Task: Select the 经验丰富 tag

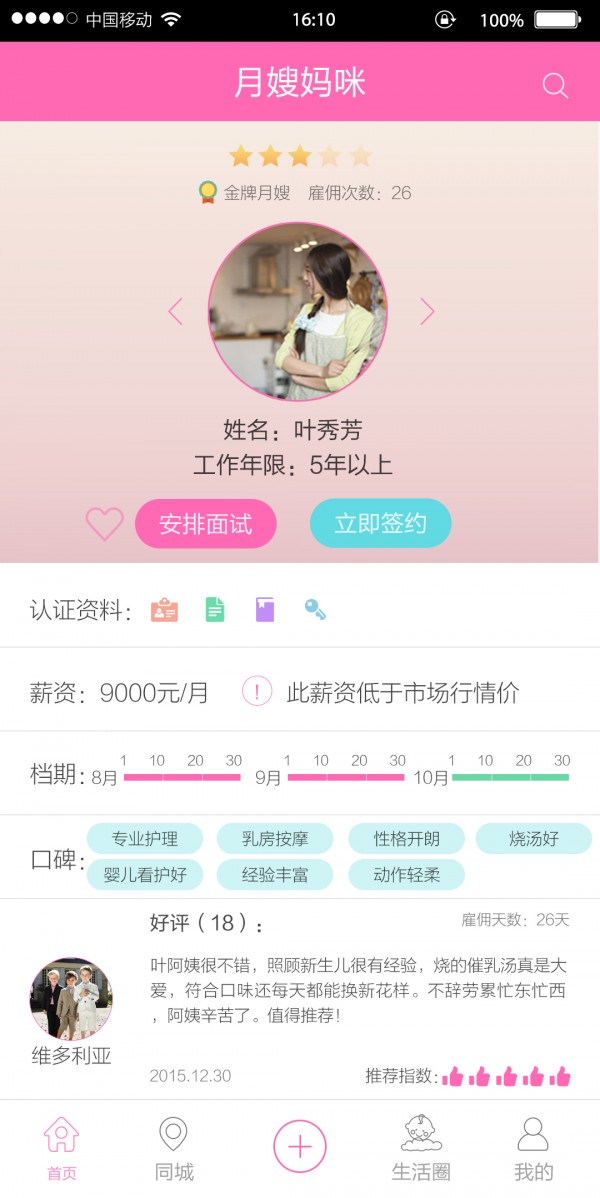Action: click(275, 875)
